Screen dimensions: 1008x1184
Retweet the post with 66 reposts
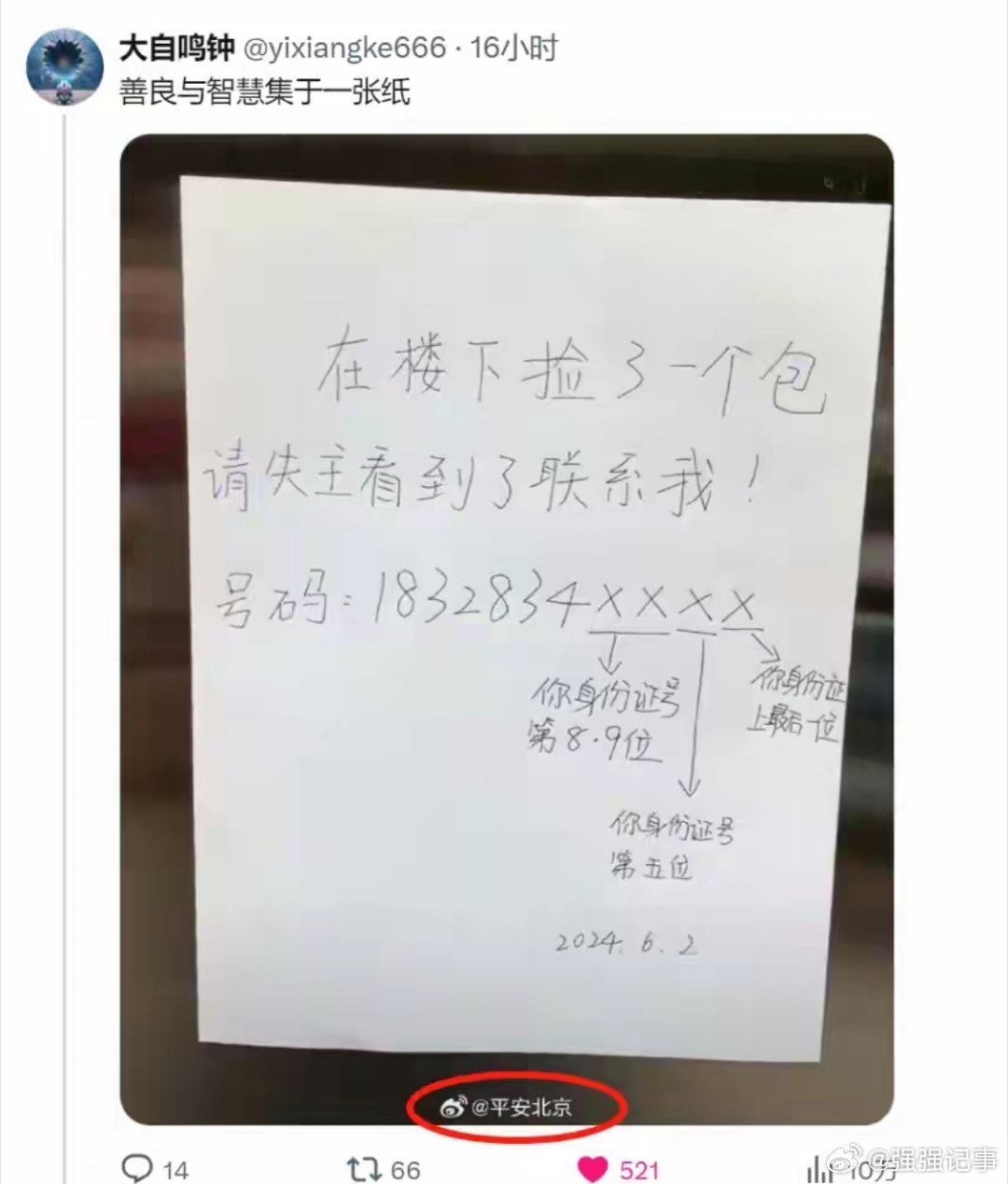click(361, 1167)
